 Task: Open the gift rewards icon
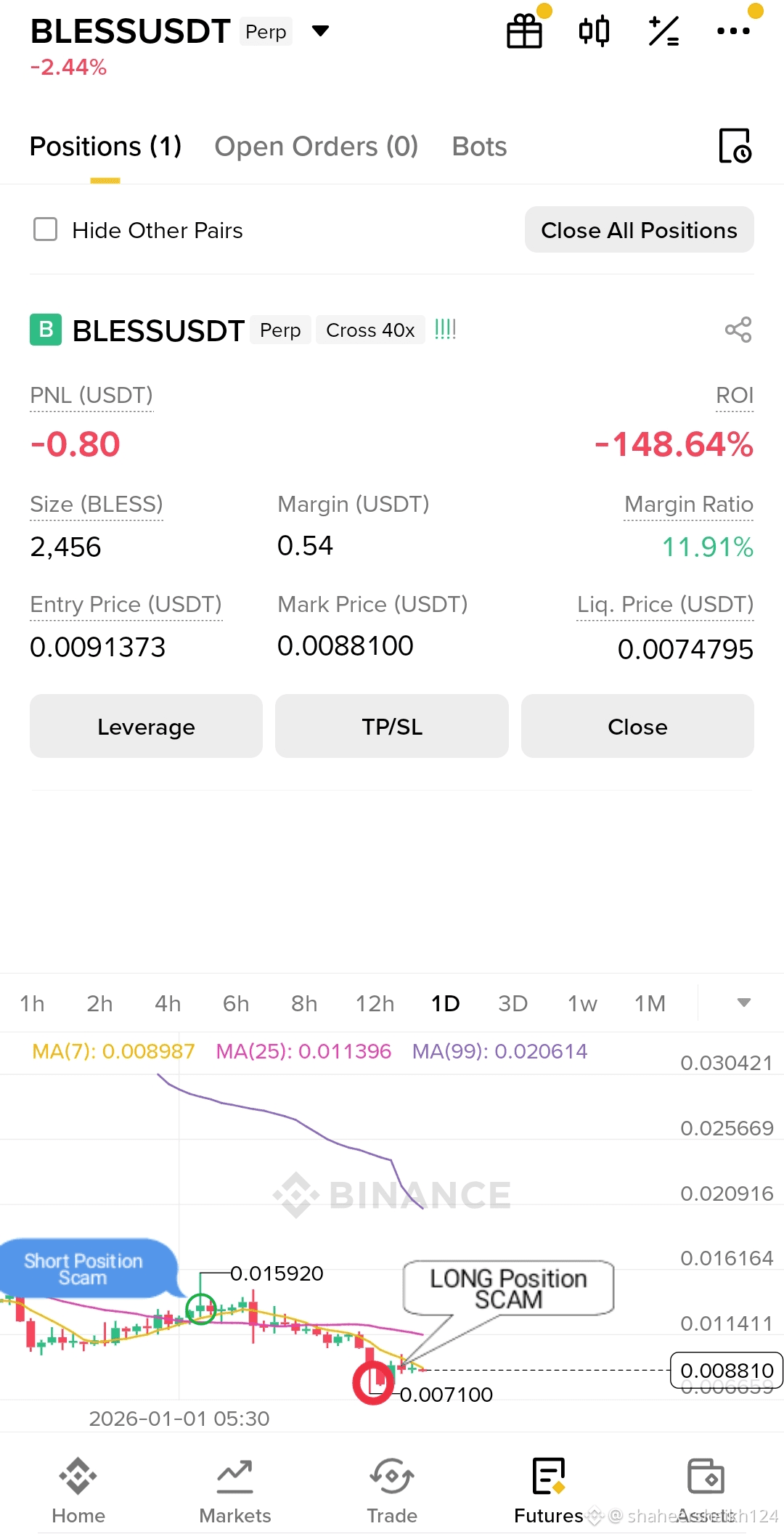(x=524, y=31)
